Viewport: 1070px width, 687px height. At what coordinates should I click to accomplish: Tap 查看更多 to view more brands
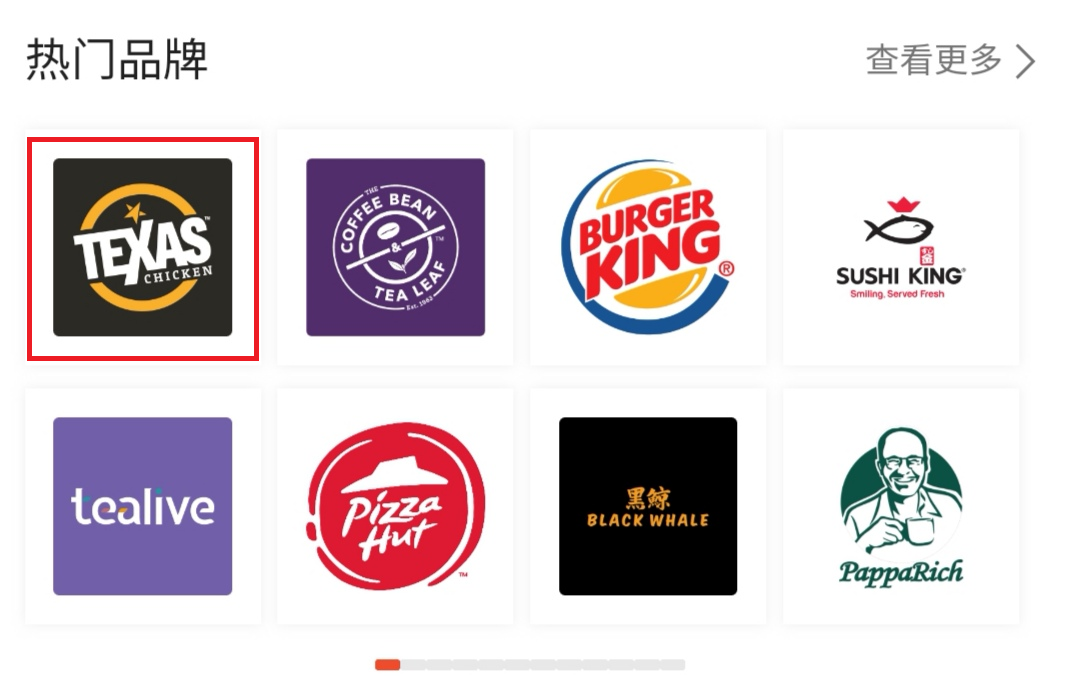948,61
